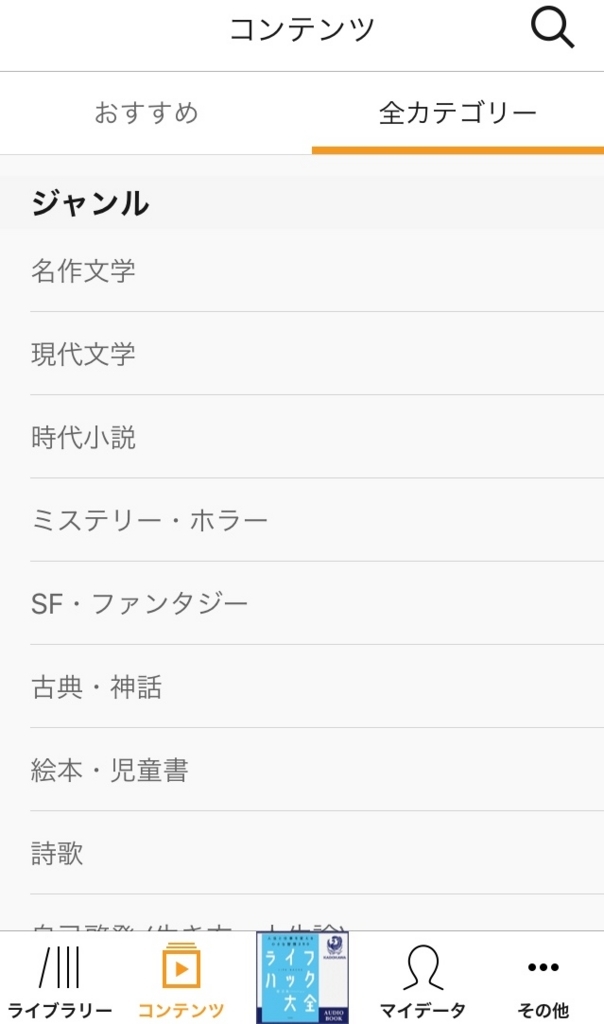Open the その他 menu tab

(x=543, y=980)
